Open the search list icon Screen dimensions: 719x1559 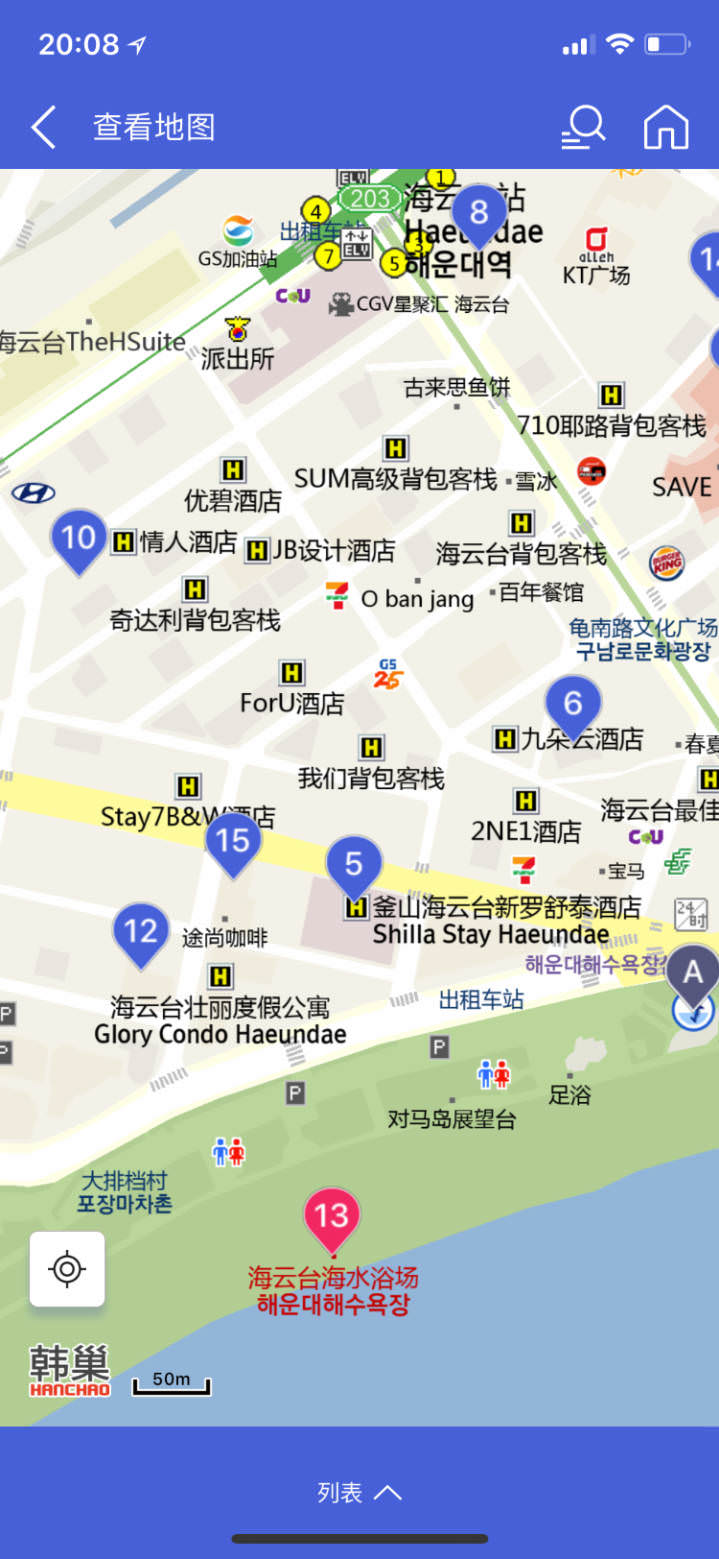pyautogui.click(x=583, y=128)
